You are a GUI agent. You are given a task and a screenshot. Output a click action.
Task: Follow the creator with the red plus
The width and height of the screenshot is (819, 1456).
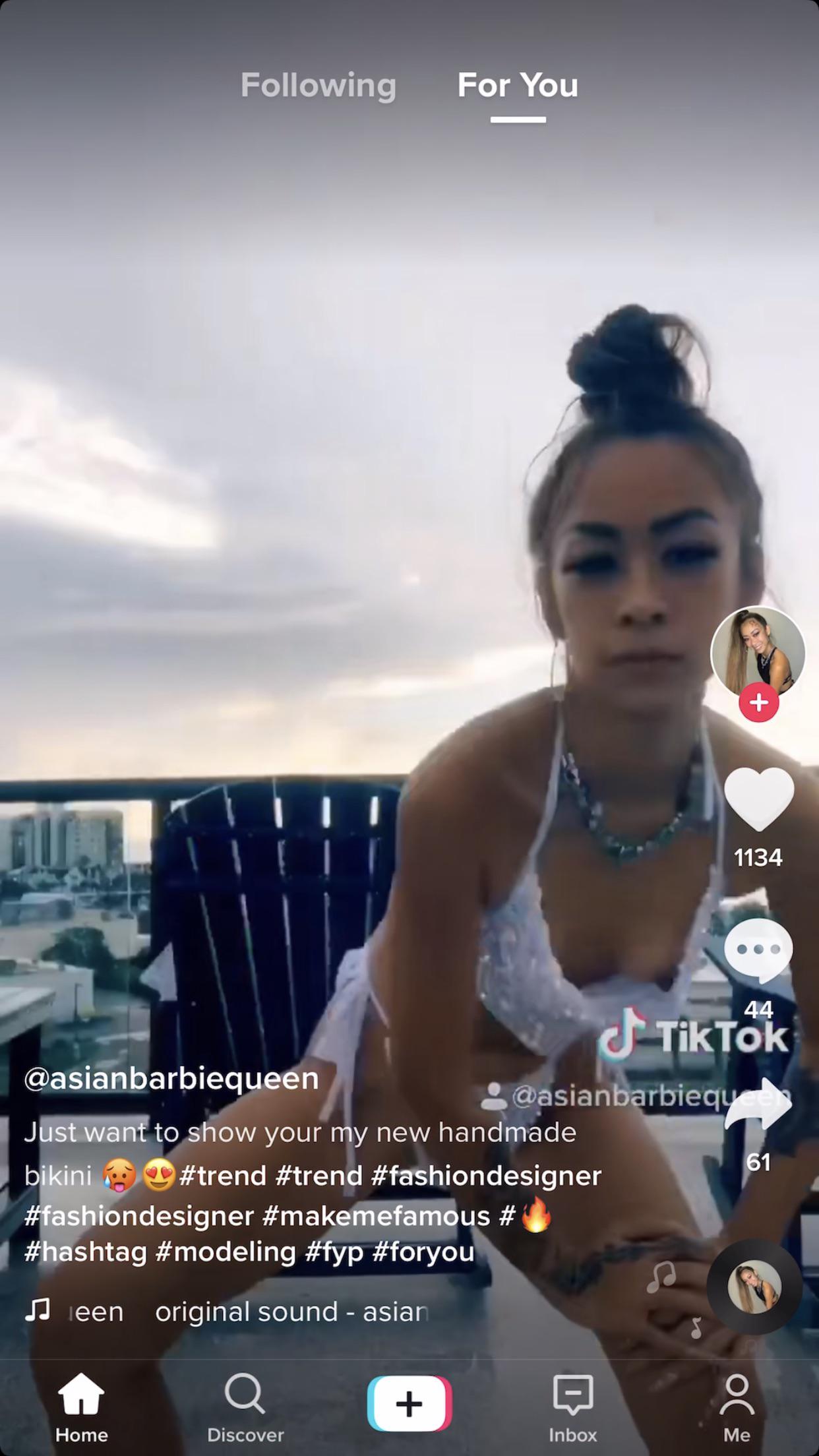click(x=758, y=702)
